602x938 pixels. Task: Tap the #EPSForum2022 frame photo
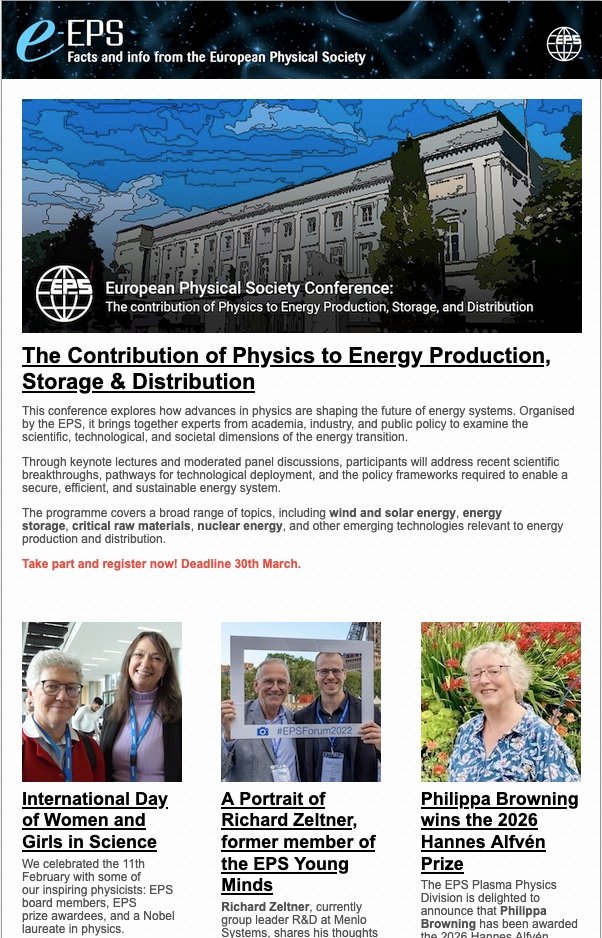click(x=300, y=701)
